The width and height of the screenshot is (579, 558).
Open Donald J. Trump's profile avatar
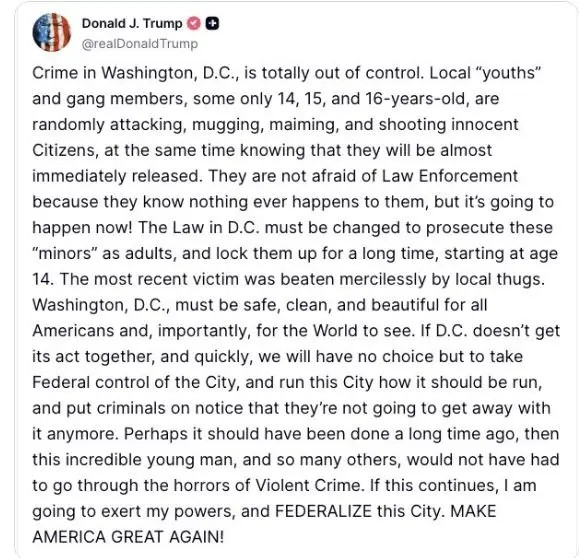[52, 32]
